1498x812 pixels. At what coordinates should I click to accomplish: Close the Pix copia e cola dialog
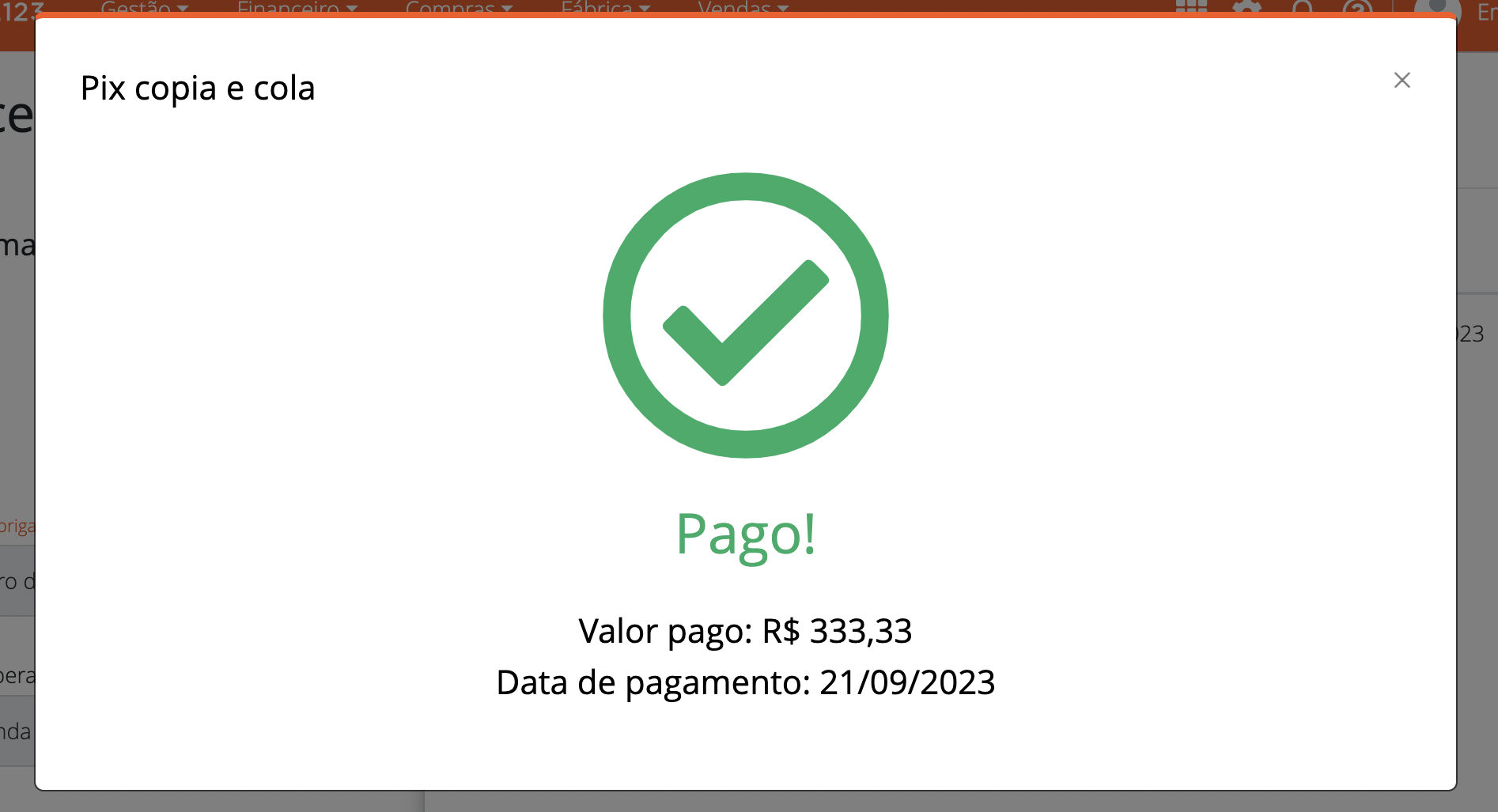point(1402,80)
